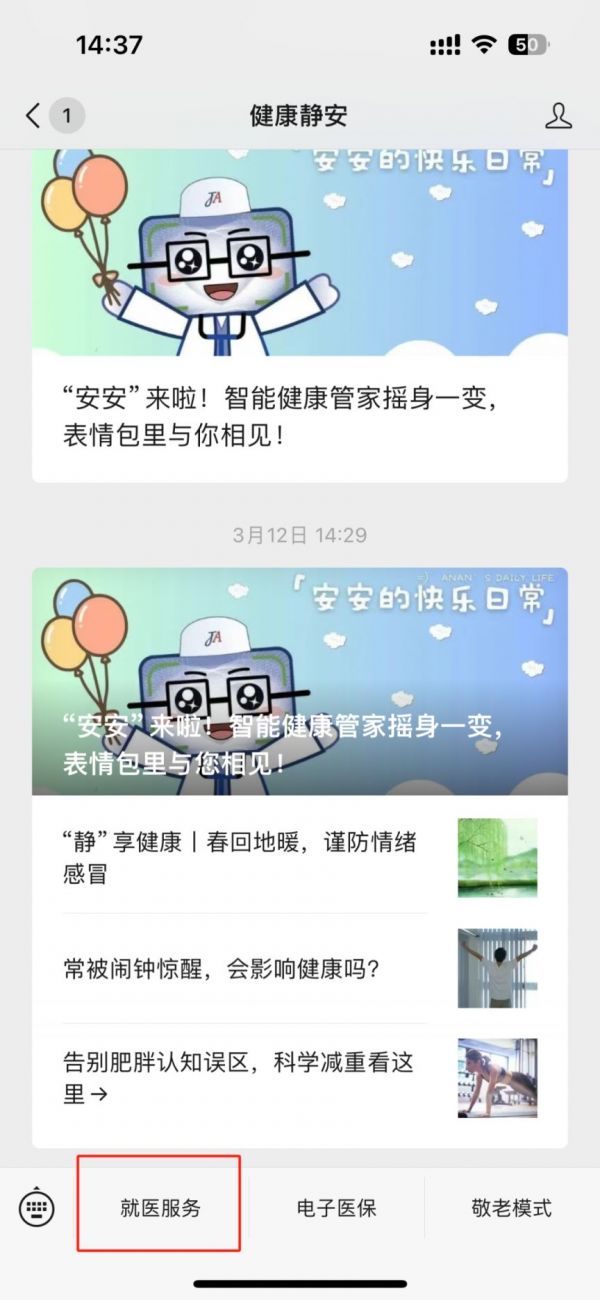Open the 敬老模式 menu
This screenshot has height=1300, width=600.
point(511,1208)
